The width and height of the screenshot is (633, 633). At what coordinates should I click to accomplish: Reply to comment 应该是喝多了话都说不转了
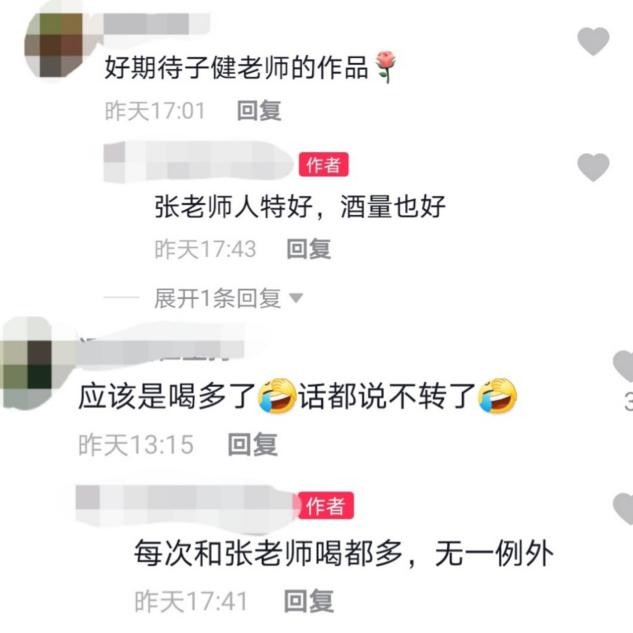(x=252, y=444)
